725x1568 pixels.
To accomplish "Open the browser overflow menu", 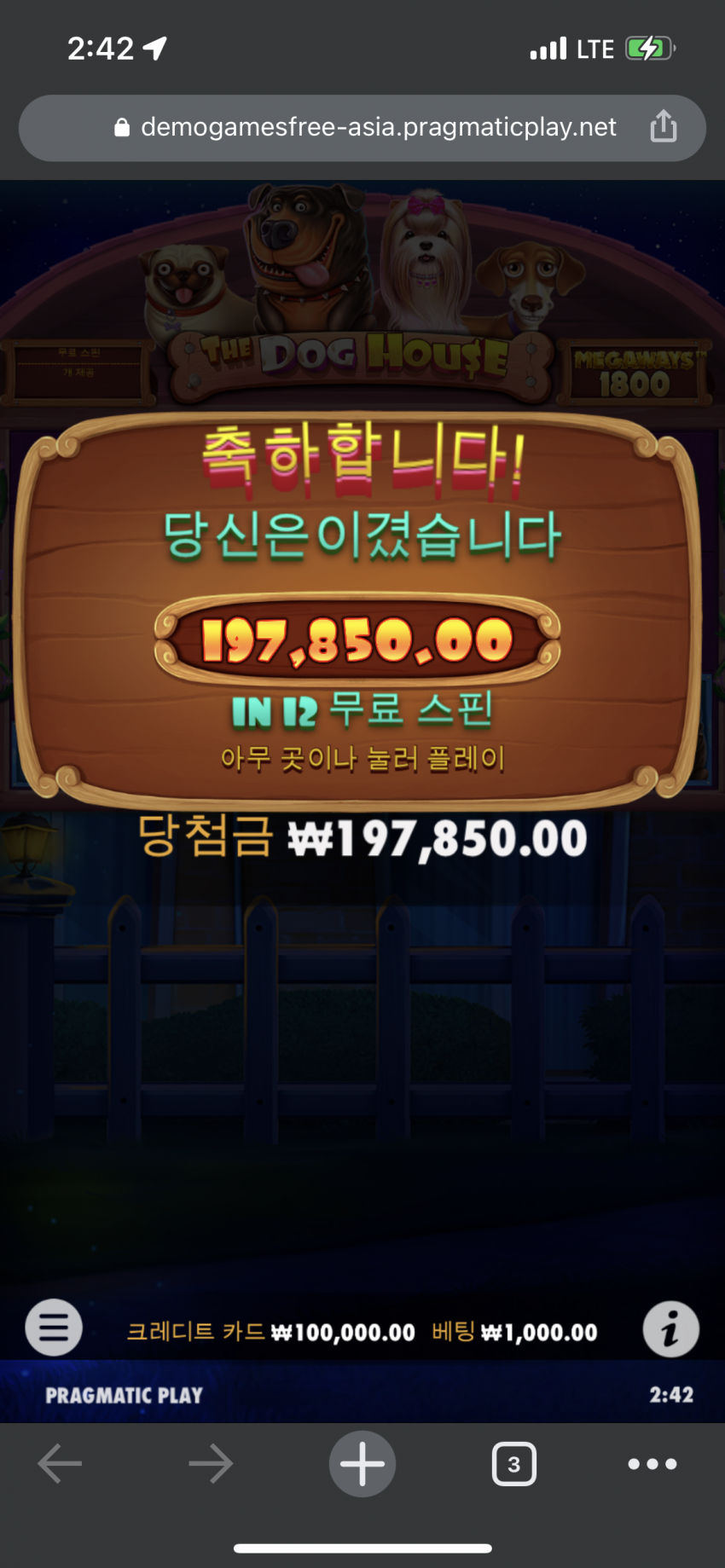I will coord(652,1464).
